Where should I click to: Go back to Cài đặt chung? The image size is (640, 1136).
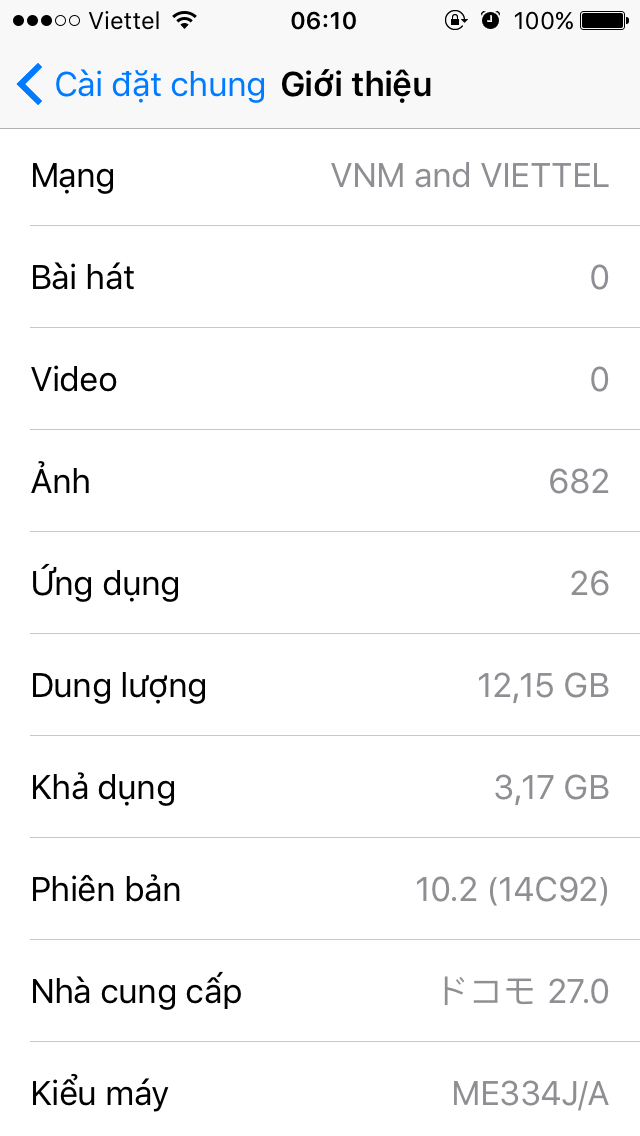pyautogui.click(x=140, y=85)
